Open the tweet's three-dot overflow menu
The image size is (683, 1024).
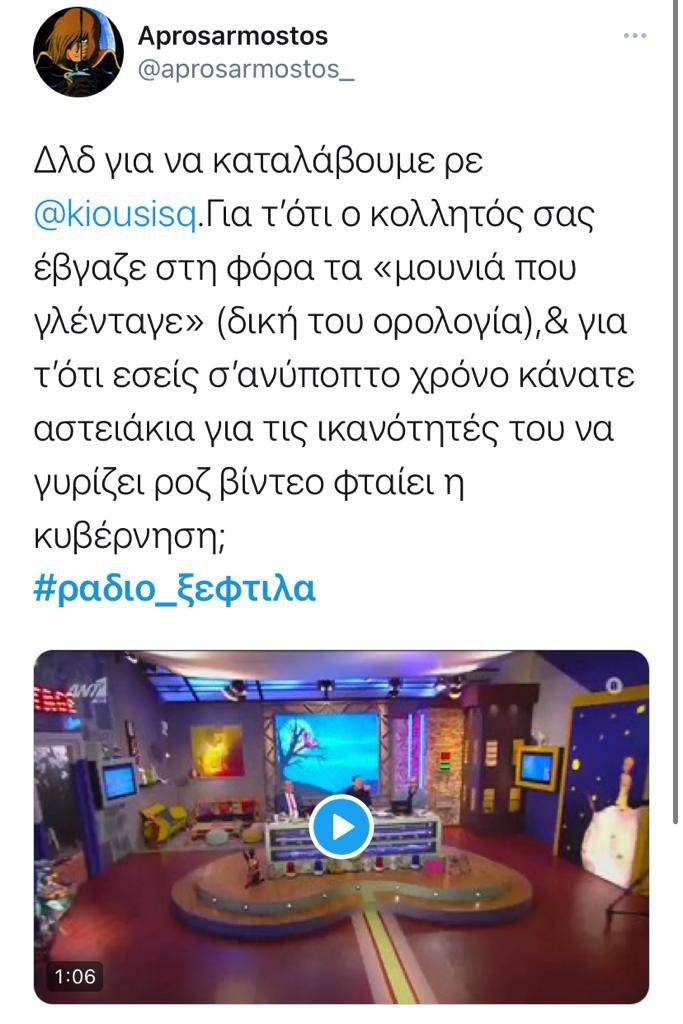pos(634,36)
